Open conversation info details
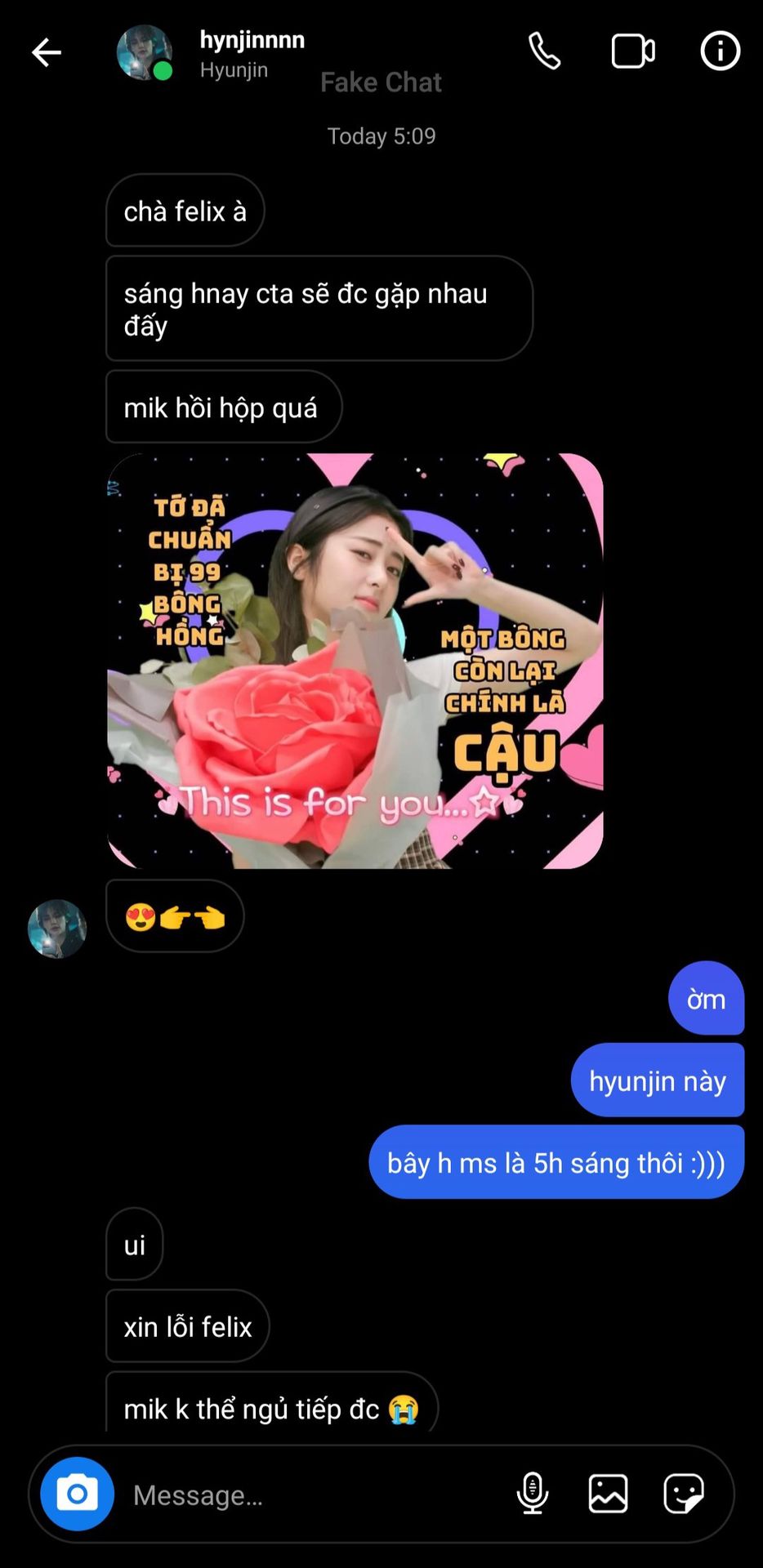 tap(720, 51)
